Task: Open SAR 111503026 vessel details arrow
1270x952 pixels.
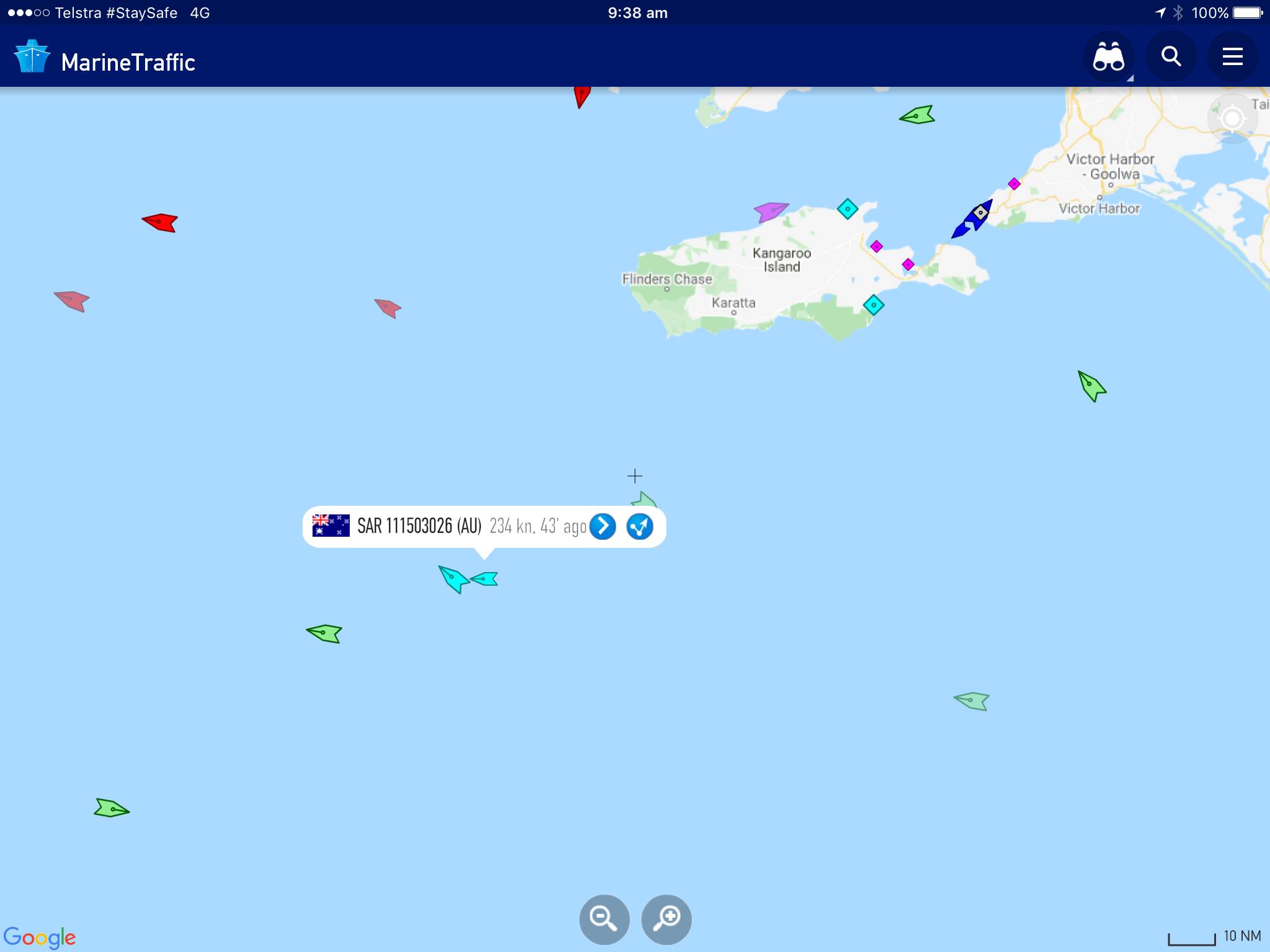Action: tap(602, 527)
